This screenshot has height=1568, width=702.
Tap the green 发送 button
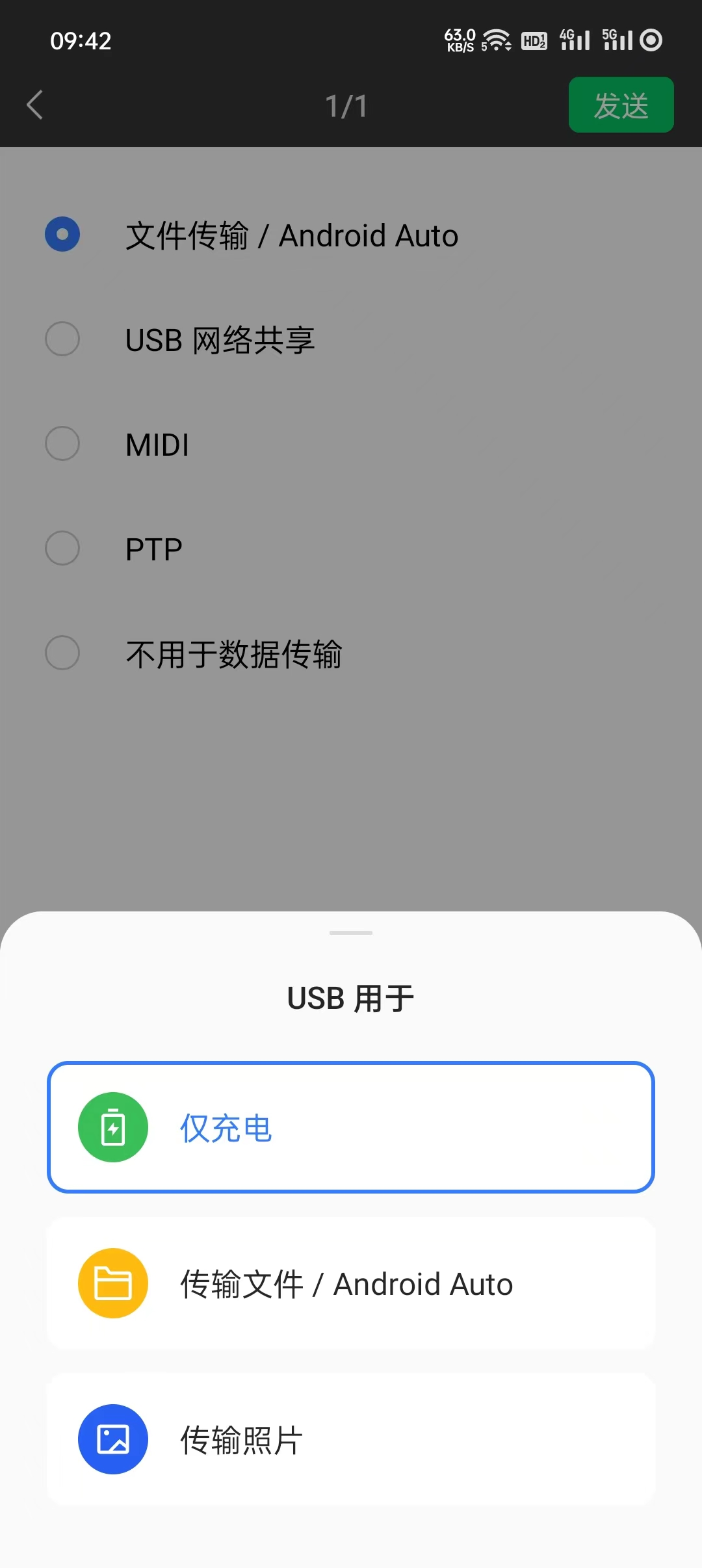(621, 105)
